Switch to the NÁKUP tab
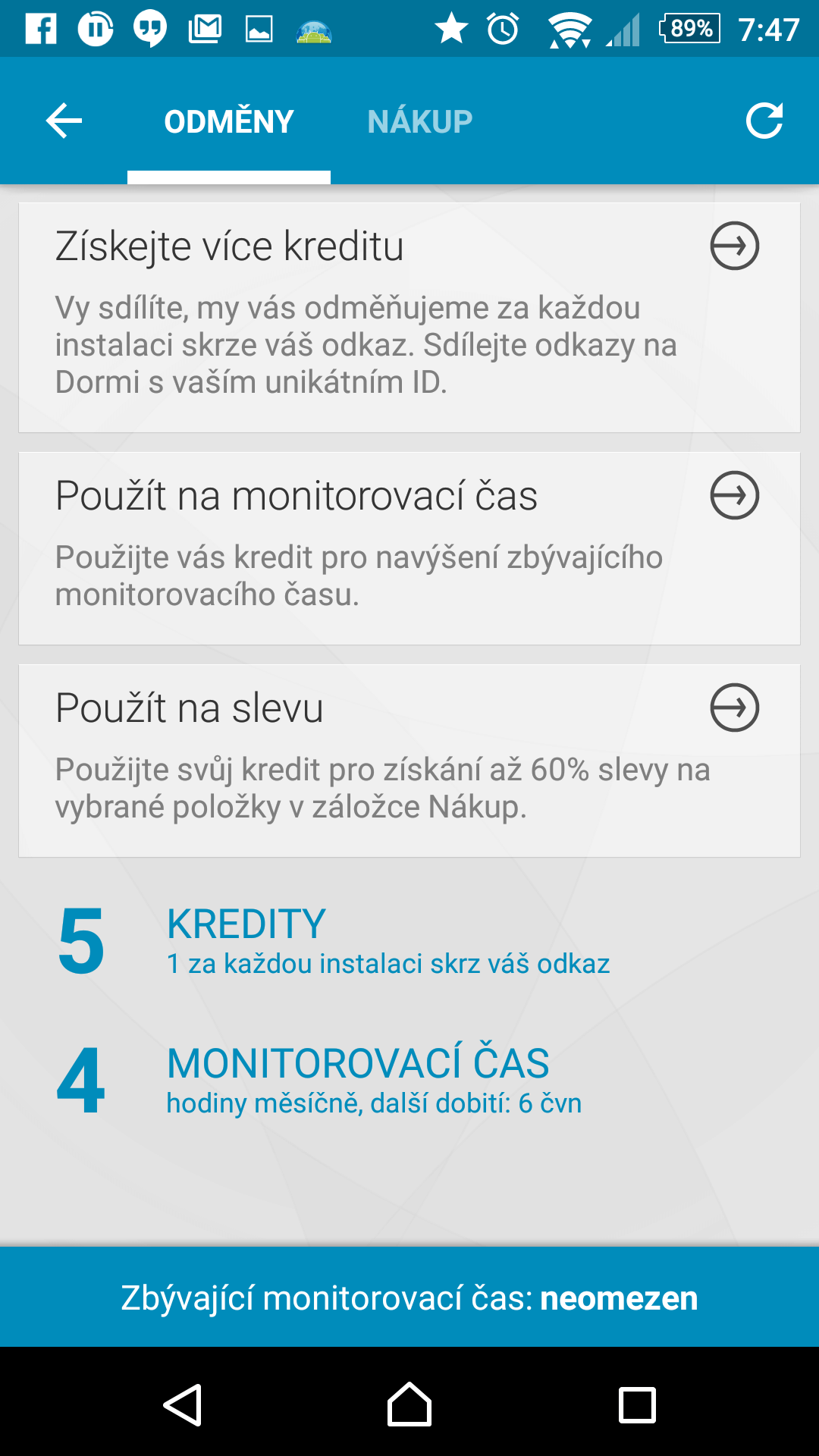This screenshot has height=1456, width=819. click(x=420, y=121)
